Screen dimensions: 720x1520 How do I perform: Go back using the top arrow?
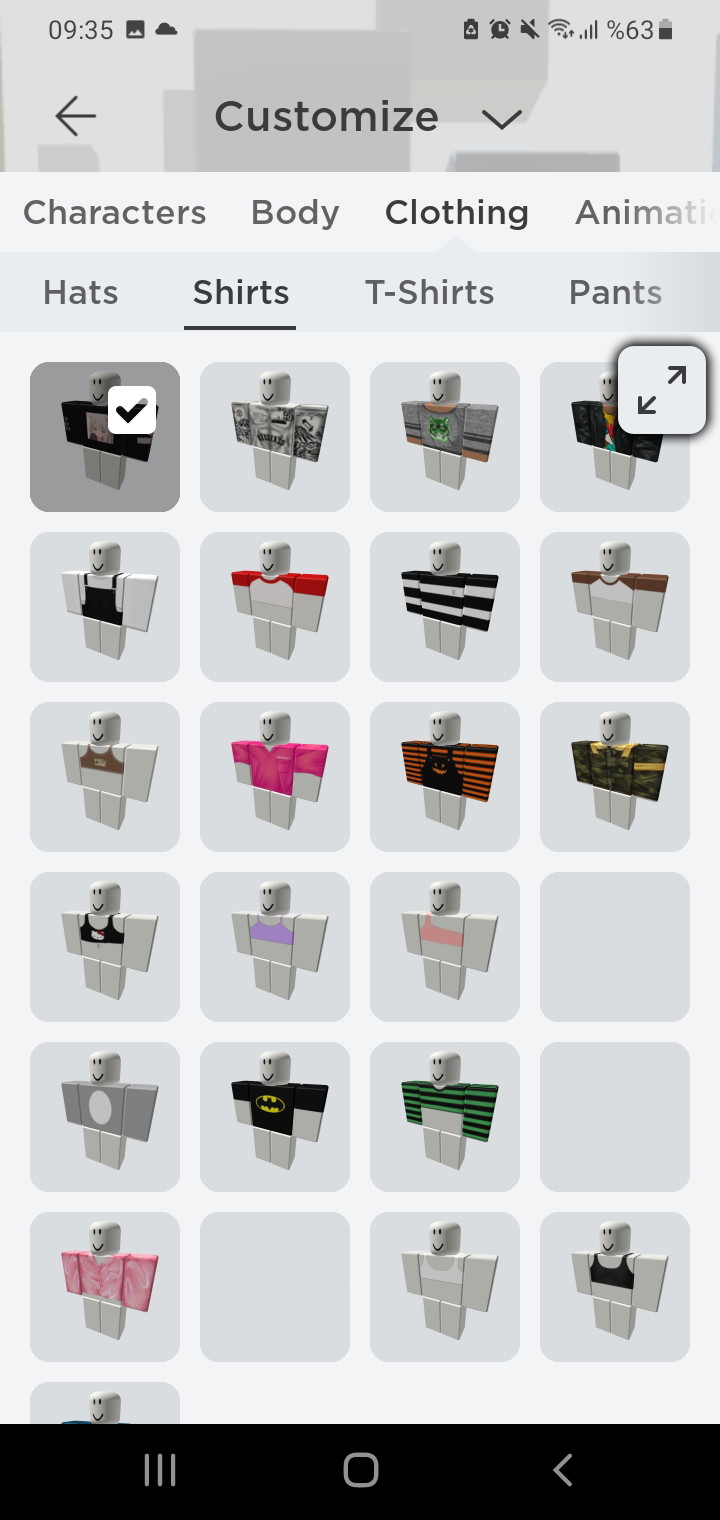(x=75, y=117)
